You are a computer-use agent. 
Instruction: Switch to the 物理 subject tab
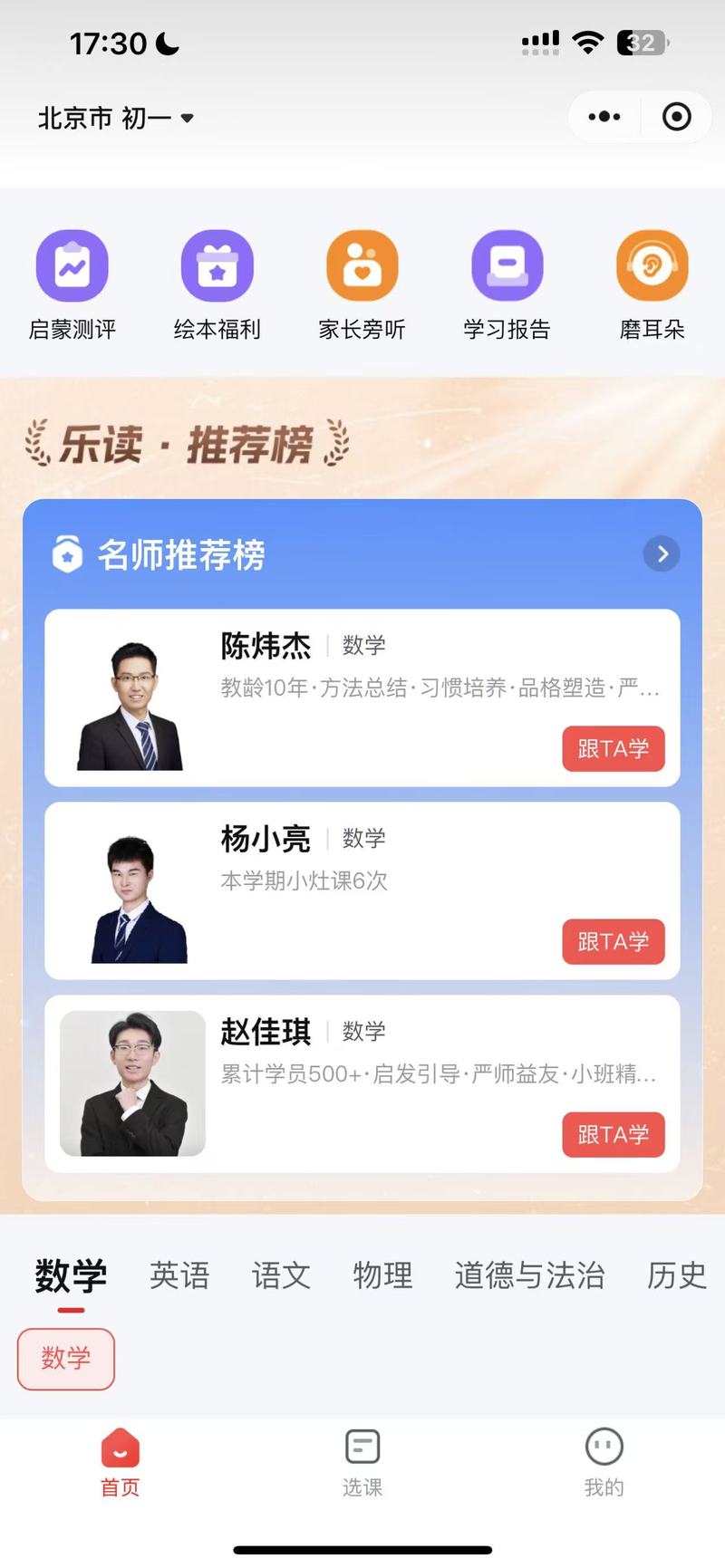382,1275
